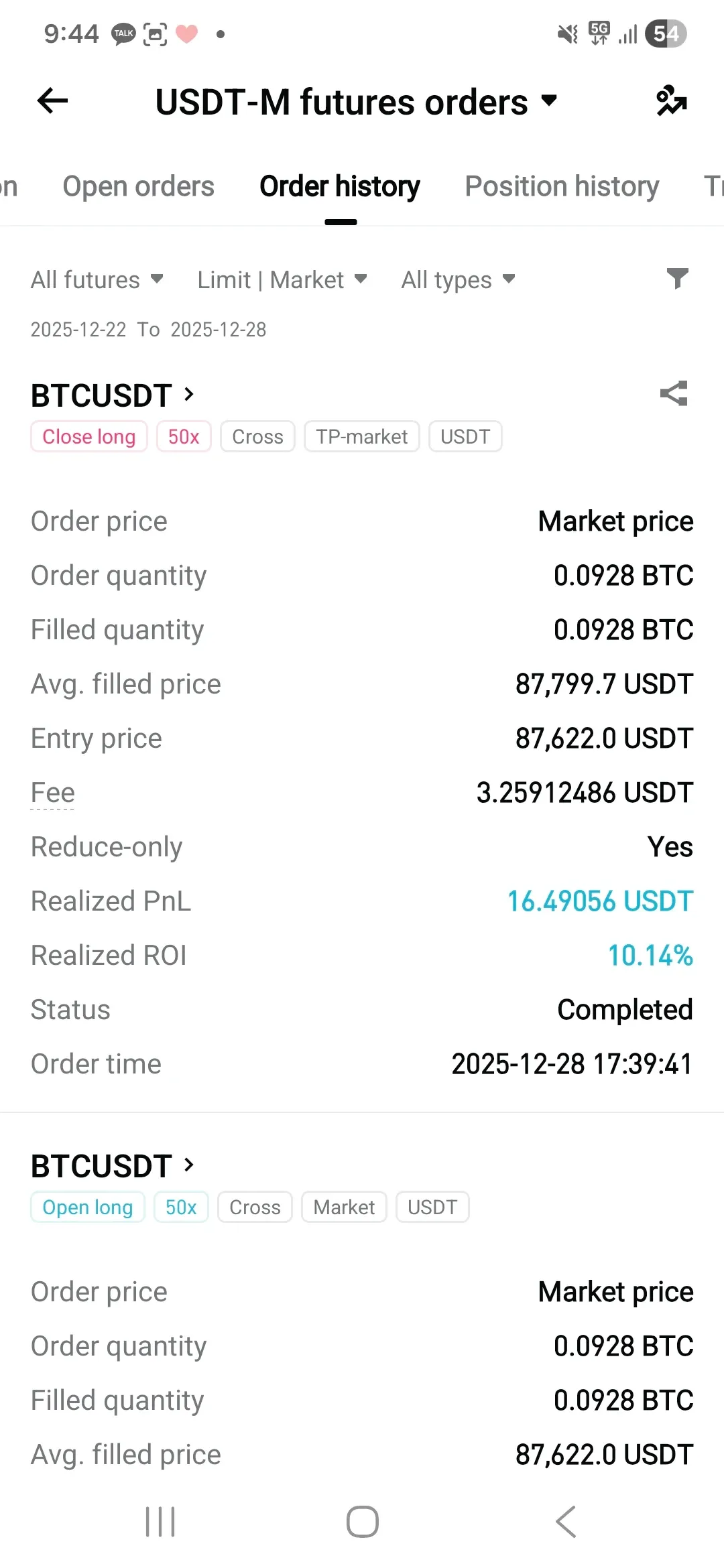Screen dimensions: 724x1568
Task: Open the filter funnel icon
Action: pyautogui.click(x=678, y=279)
